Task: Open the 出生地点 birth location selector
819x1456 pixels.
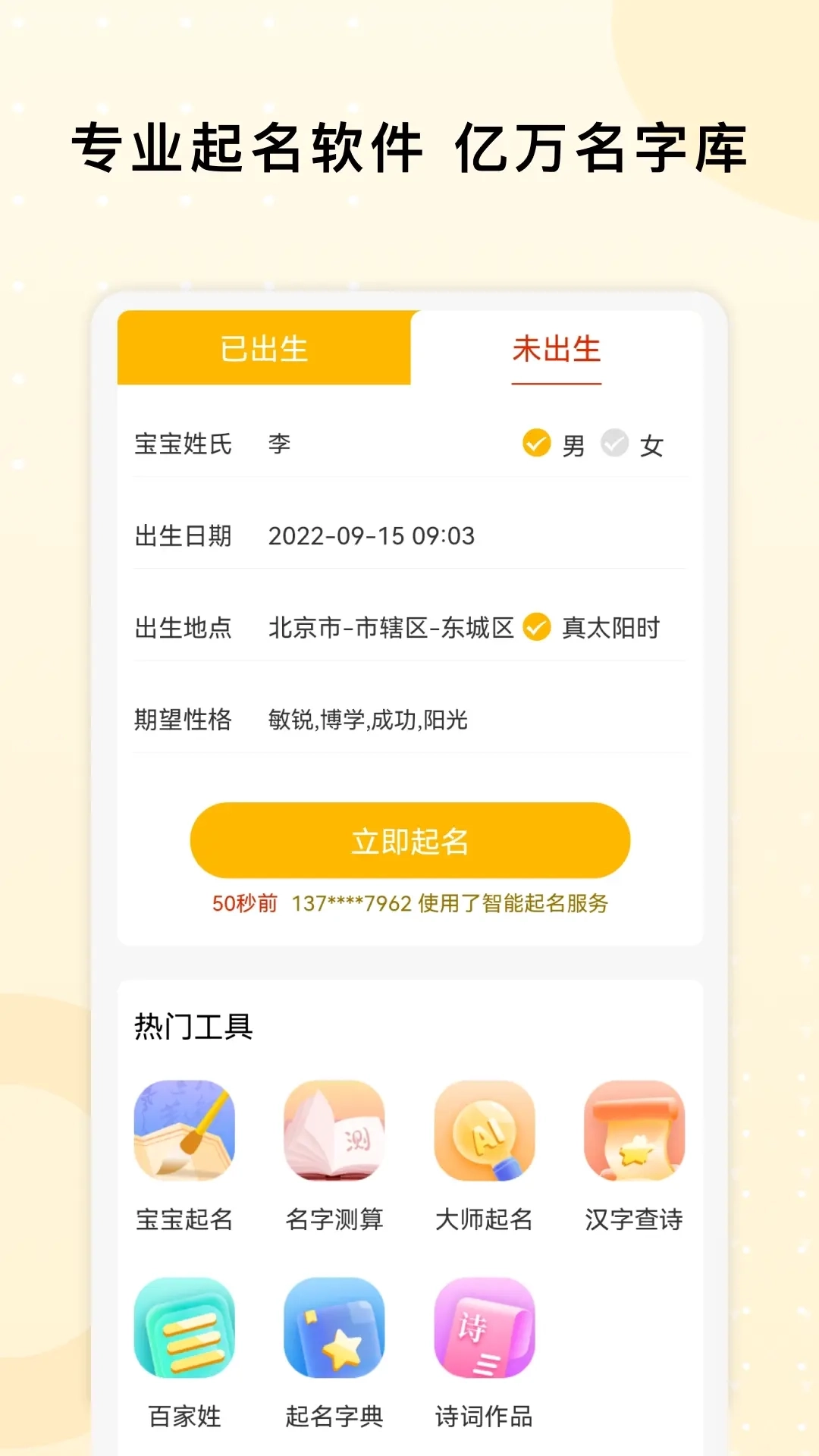Action: tap(388, 627)
